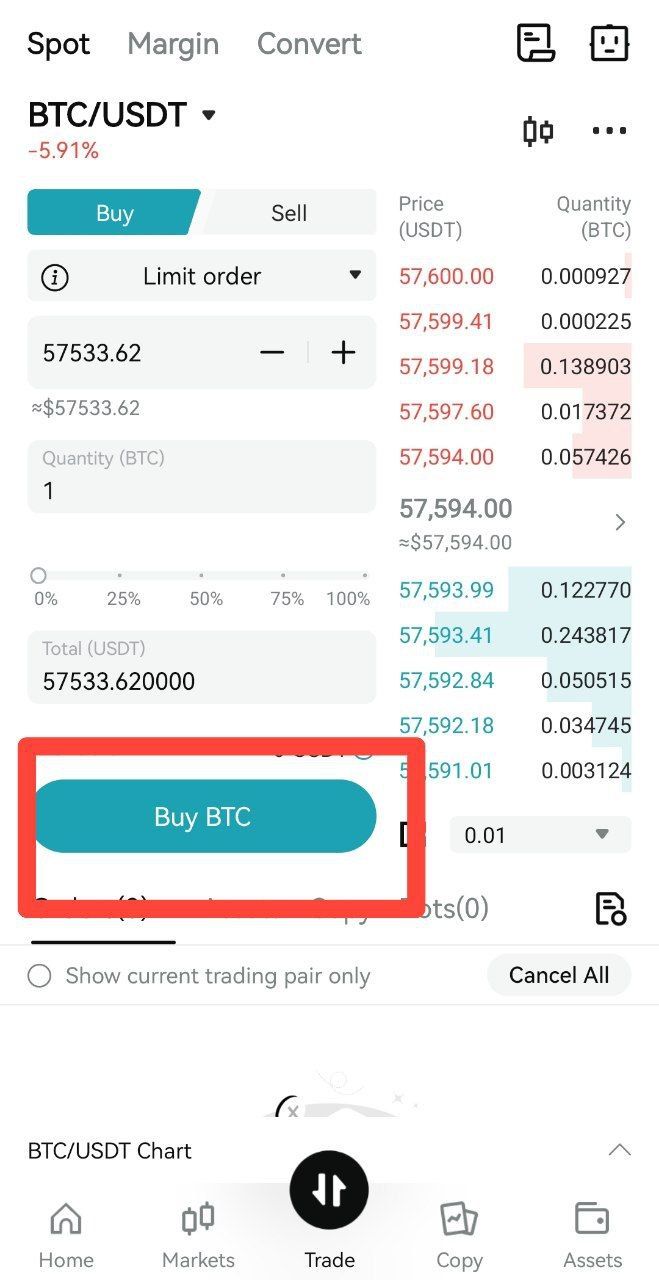The width and height of the screenshot is (659, 1280).
Task: Increase the price with plus
Action: [x=343, y=352]
